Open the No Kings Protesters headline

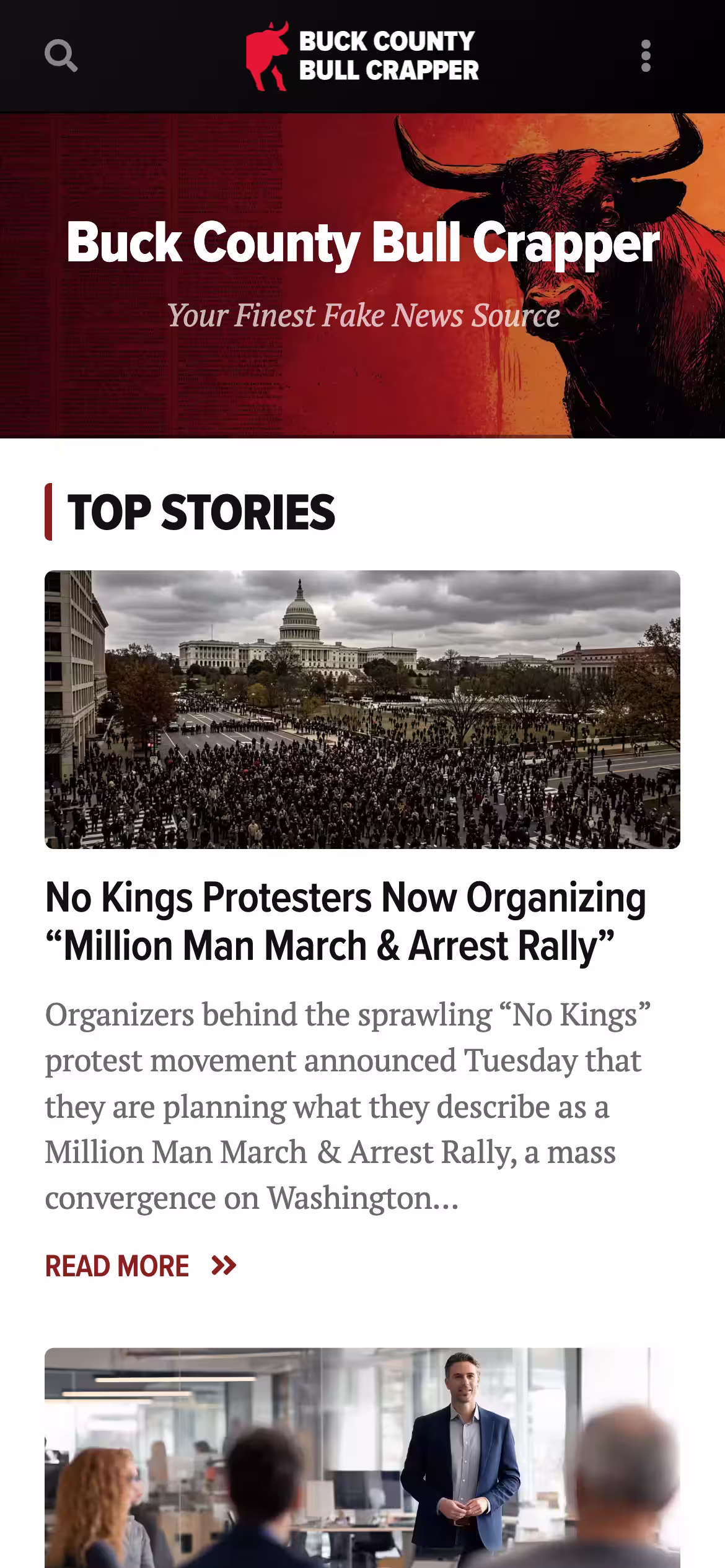click(345, 921)
